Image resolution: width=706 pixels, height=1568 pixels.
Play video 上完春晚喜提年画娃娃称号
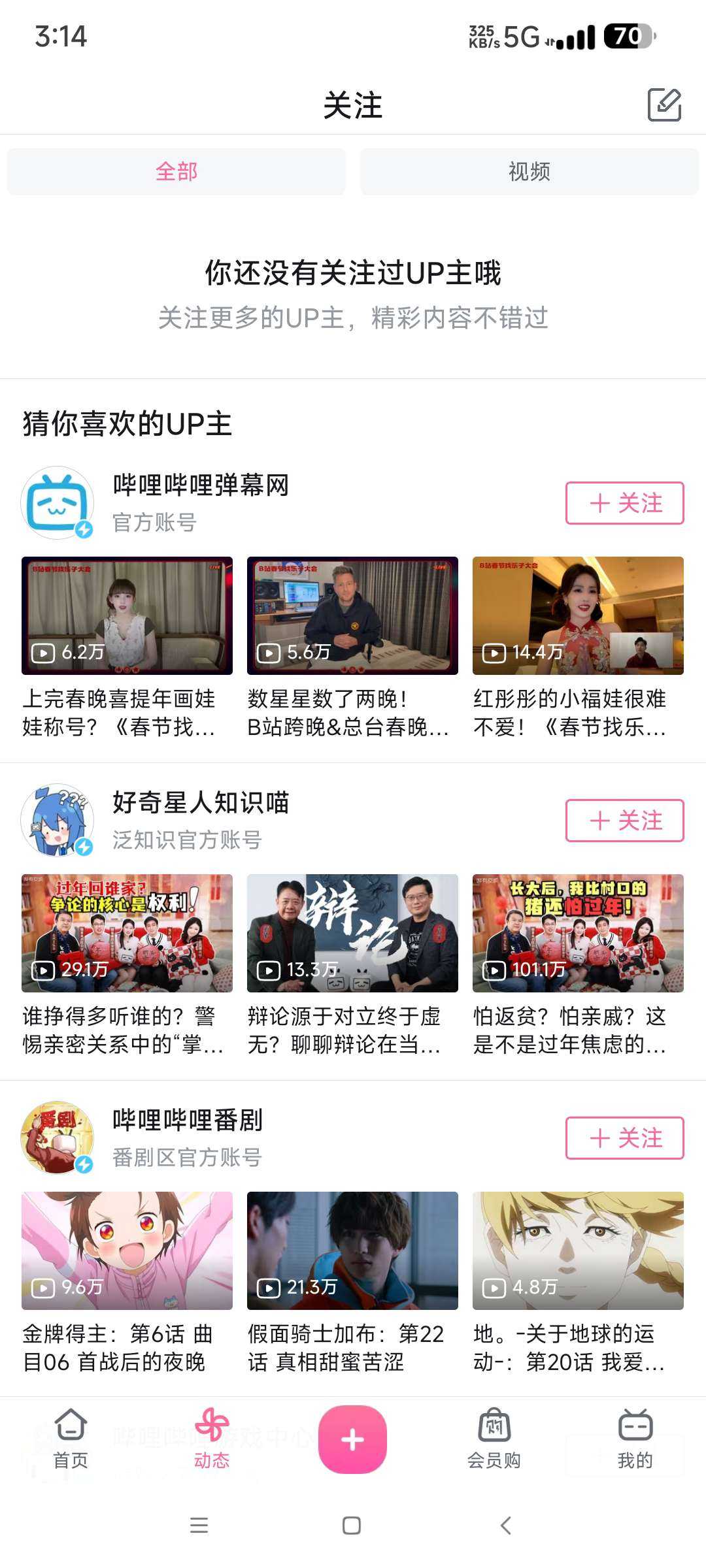click(x=127, y=615)
